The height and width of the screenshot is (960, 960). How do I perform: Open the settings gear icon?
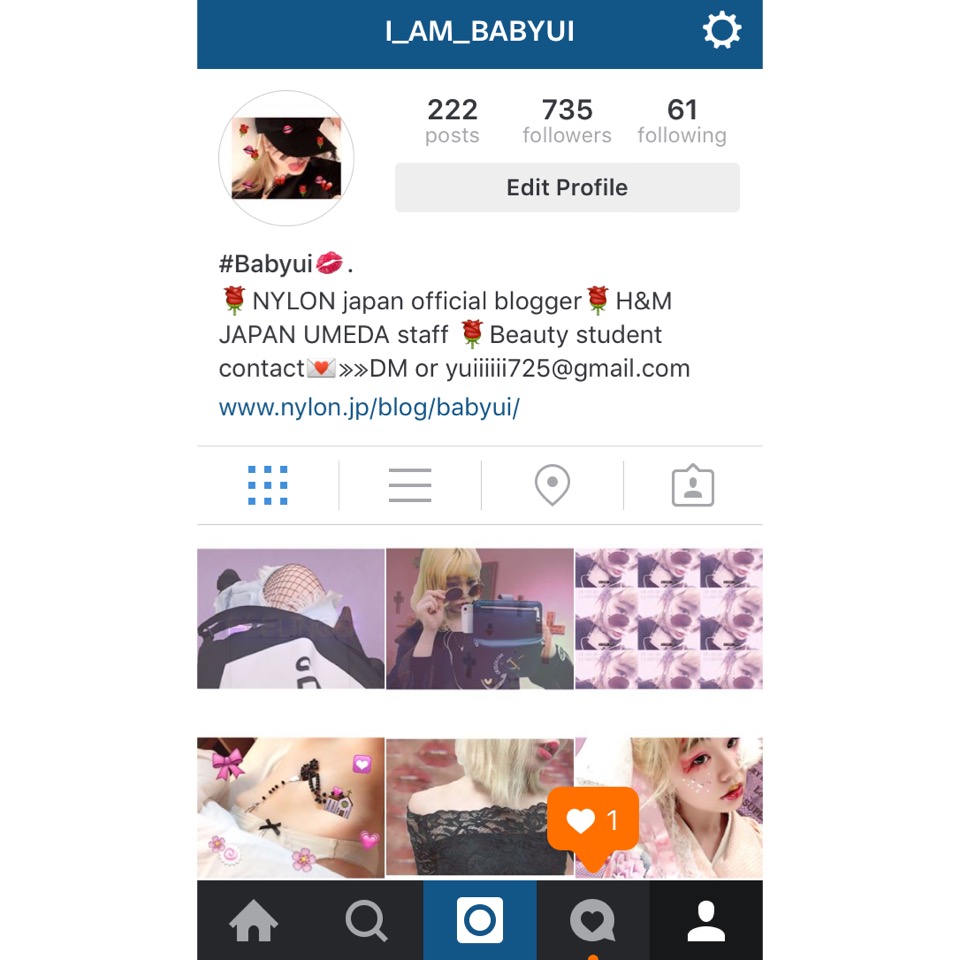[x=721, y=31]
